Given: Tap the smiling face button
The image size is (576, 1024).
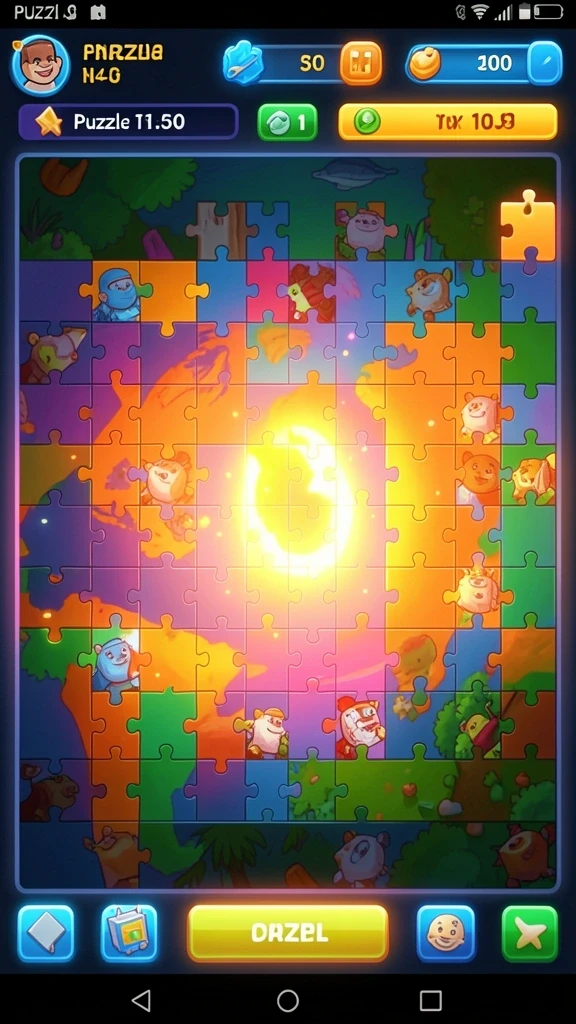Looking at the screenshot, I should [446, 933].
